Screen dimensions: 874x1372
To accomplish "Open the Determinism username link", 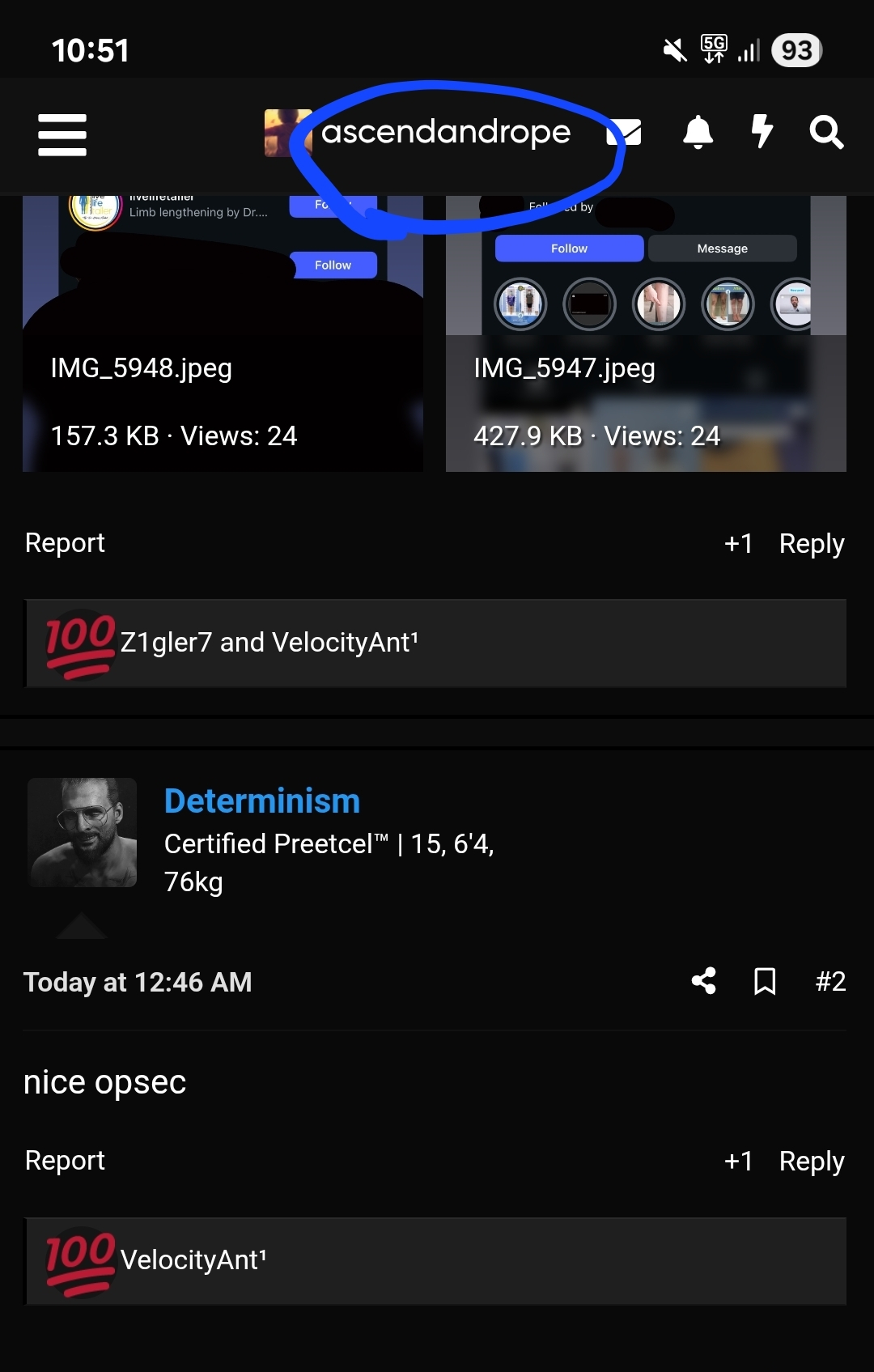I will click(x=261, y=801).
